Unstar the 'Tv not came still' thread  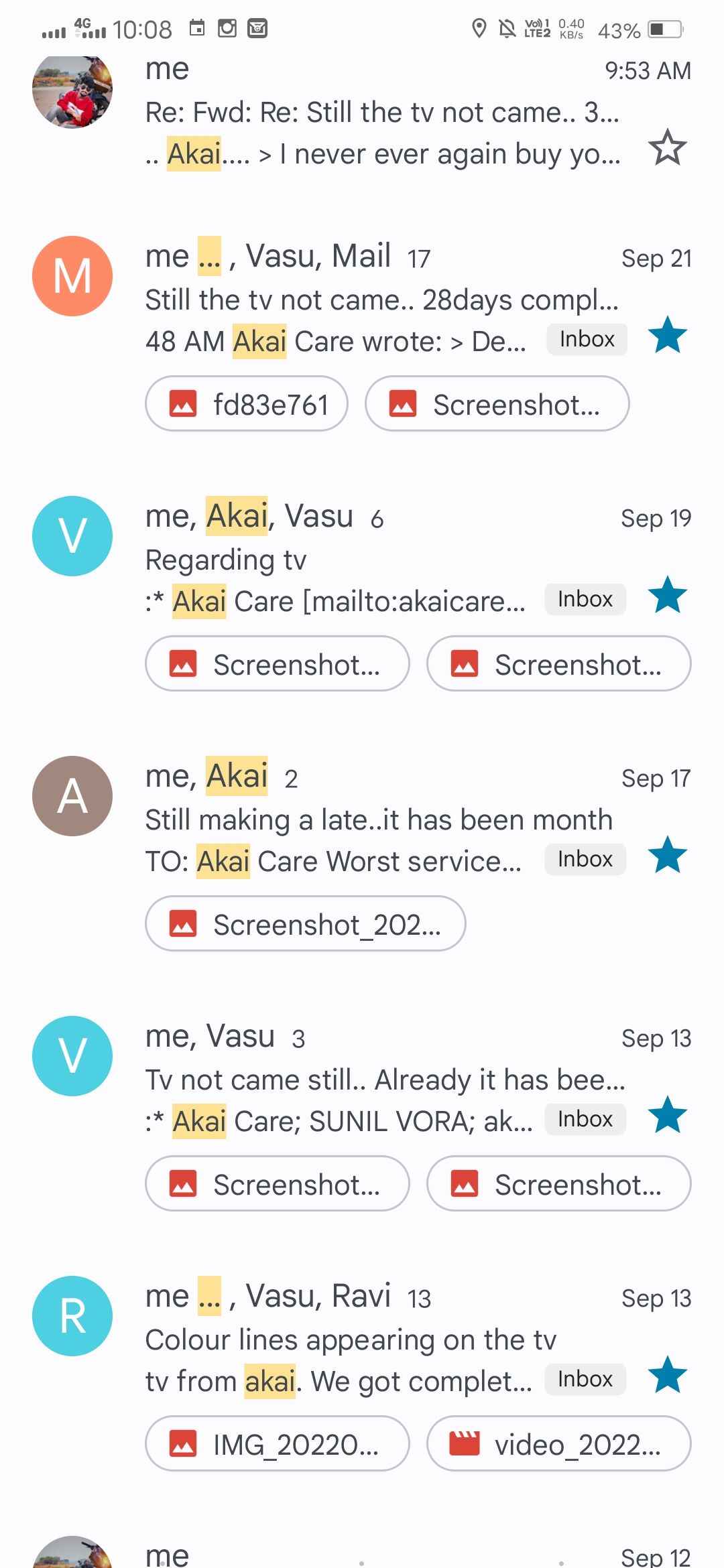(x=668, y=1115)
